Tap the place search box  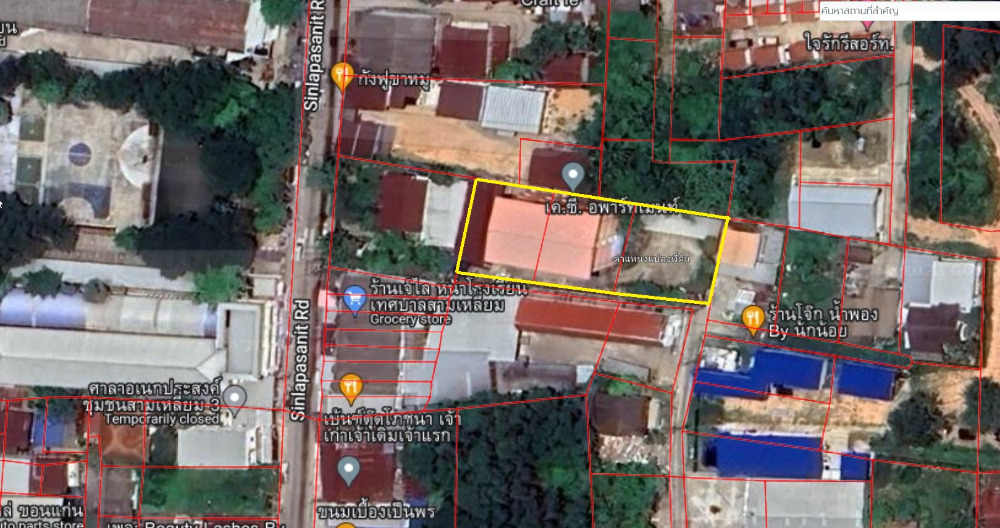click(x=905, y=10)
